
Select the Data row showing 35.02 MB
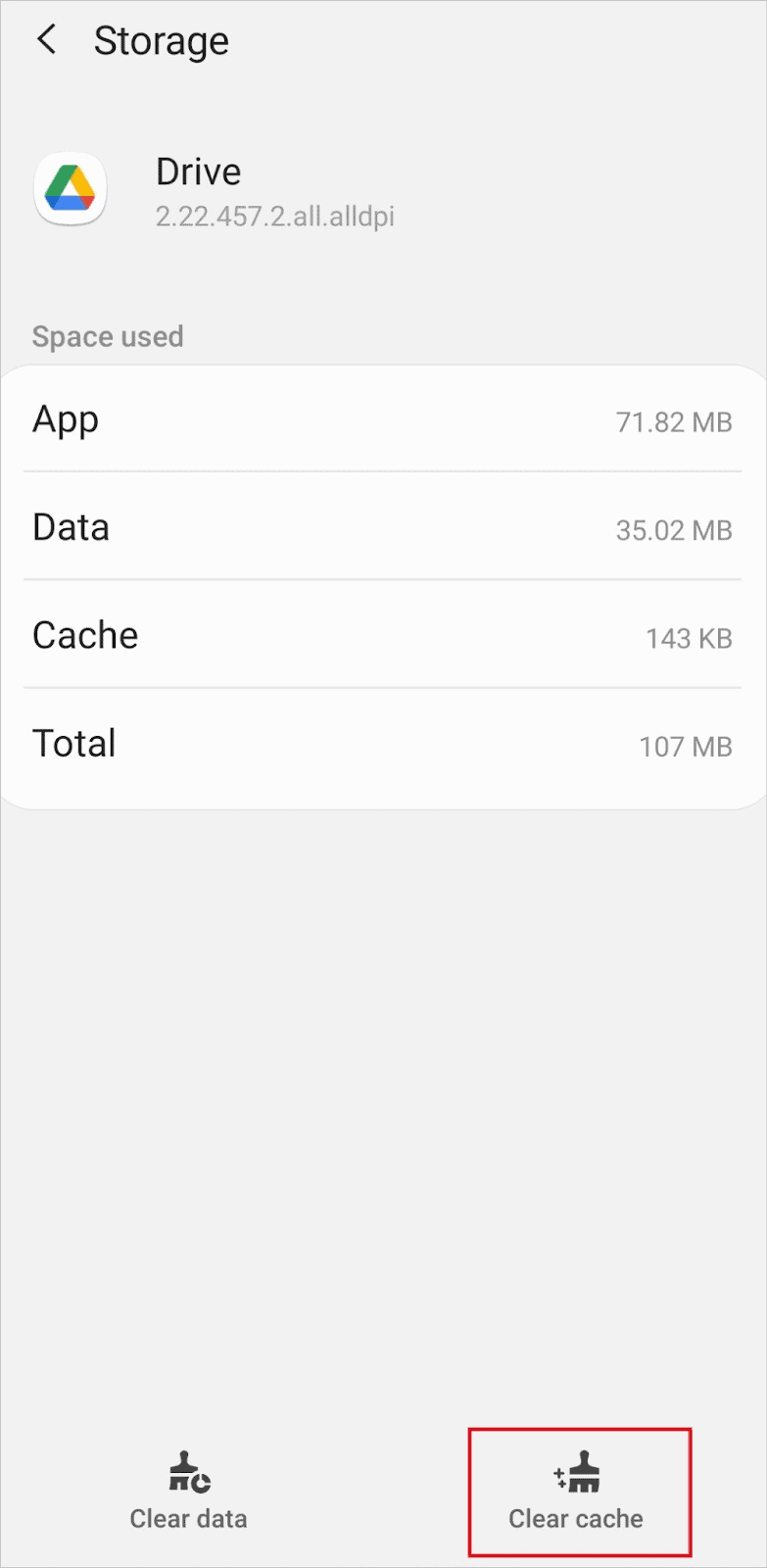tap(382, 527)
